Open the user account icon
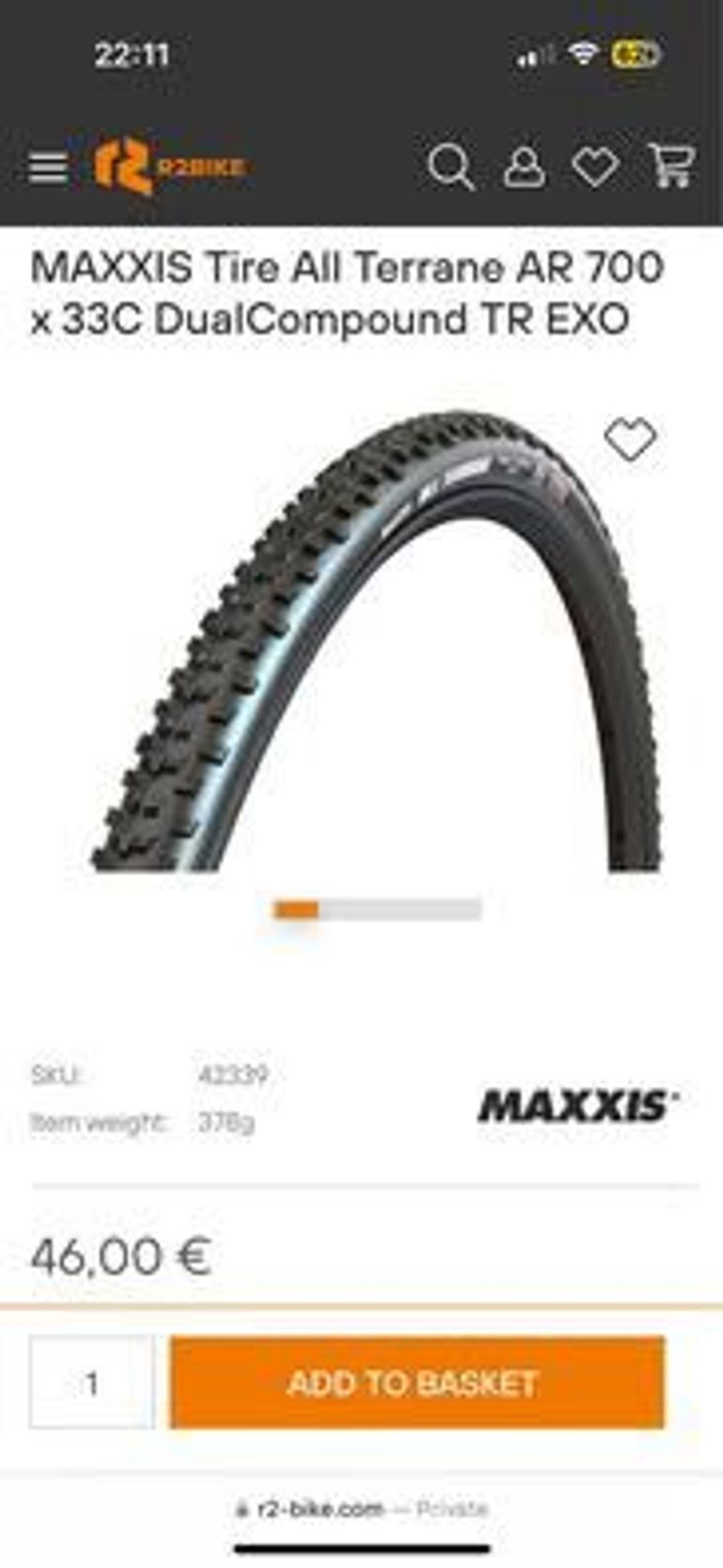Viewport: 723px width, 1568px height. tap(524, 167)
